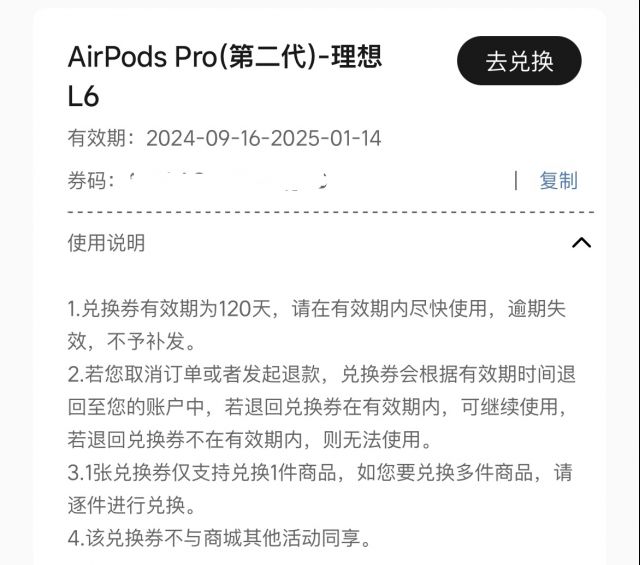Viewport: 640px width, 565px height.
Task: Tap the 去兑换 button to redeem
Action: pyautogui.click(x=519, y=61)
